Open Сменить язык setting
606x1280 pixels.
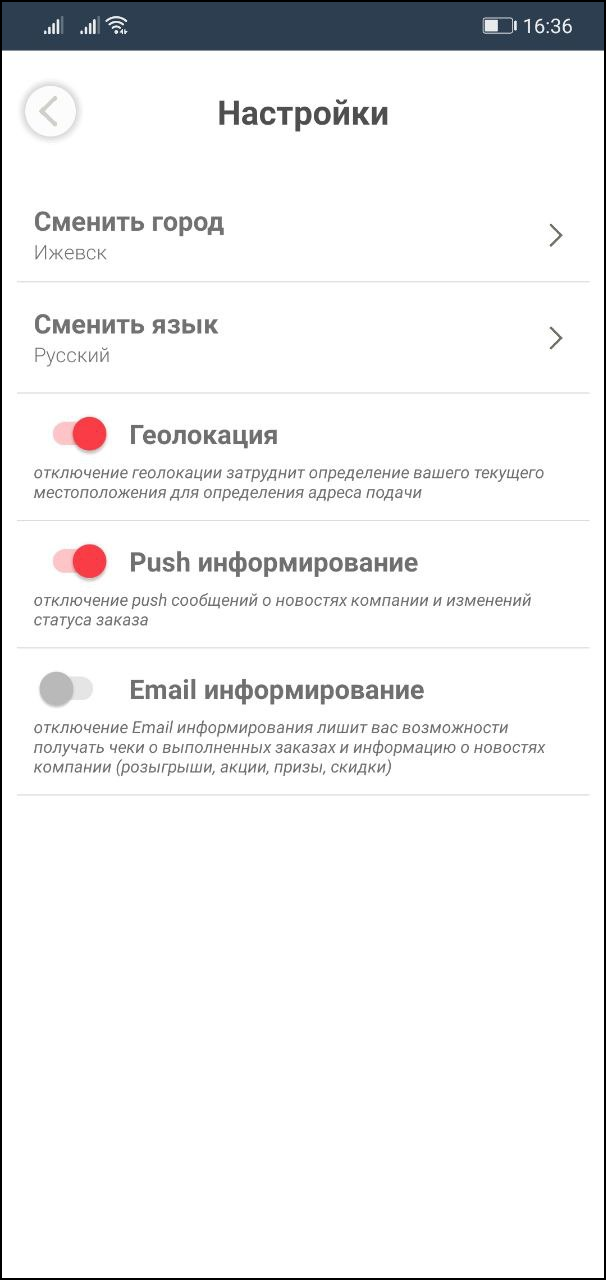click(300, 339)
